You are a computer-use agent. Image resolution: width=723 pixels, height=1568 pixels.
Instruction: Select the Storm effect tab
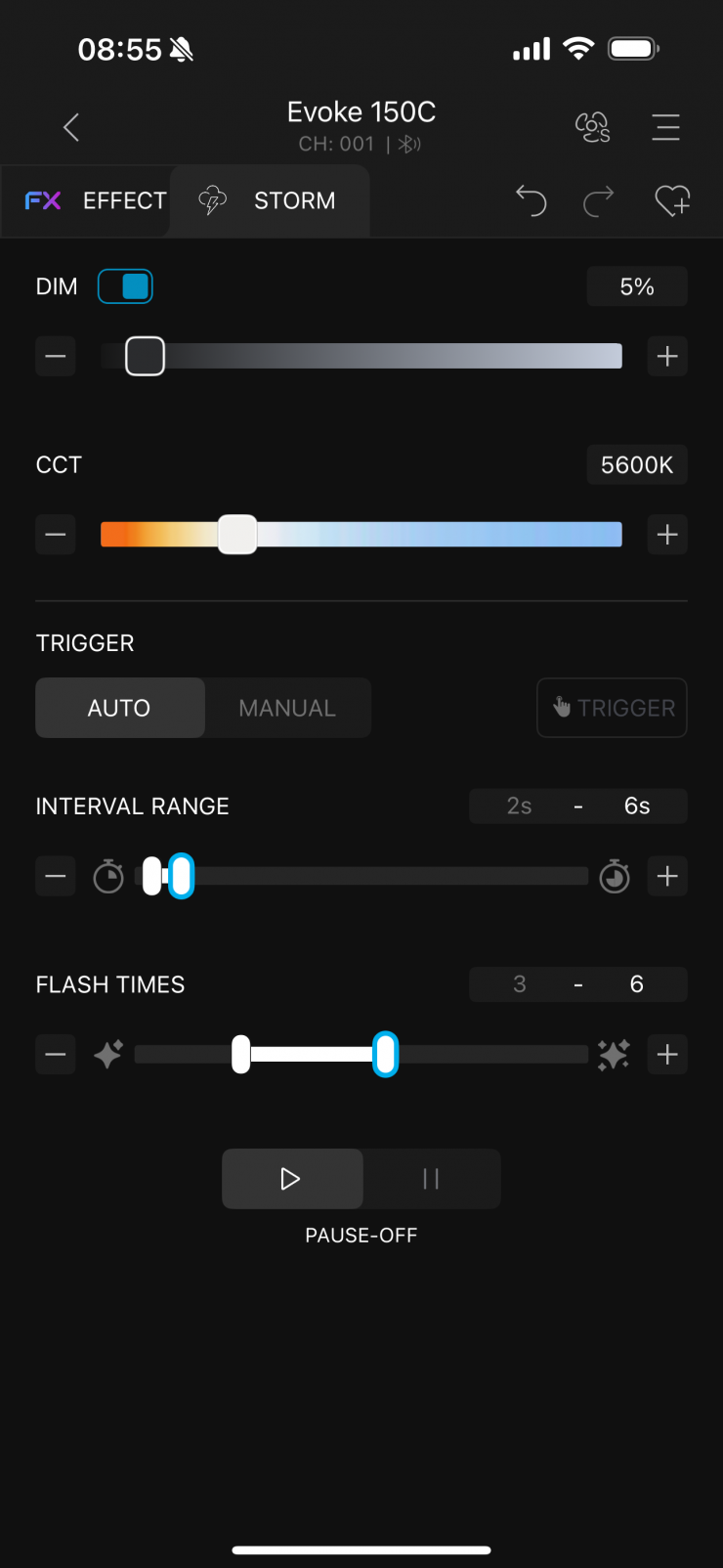tap(271, 201)
